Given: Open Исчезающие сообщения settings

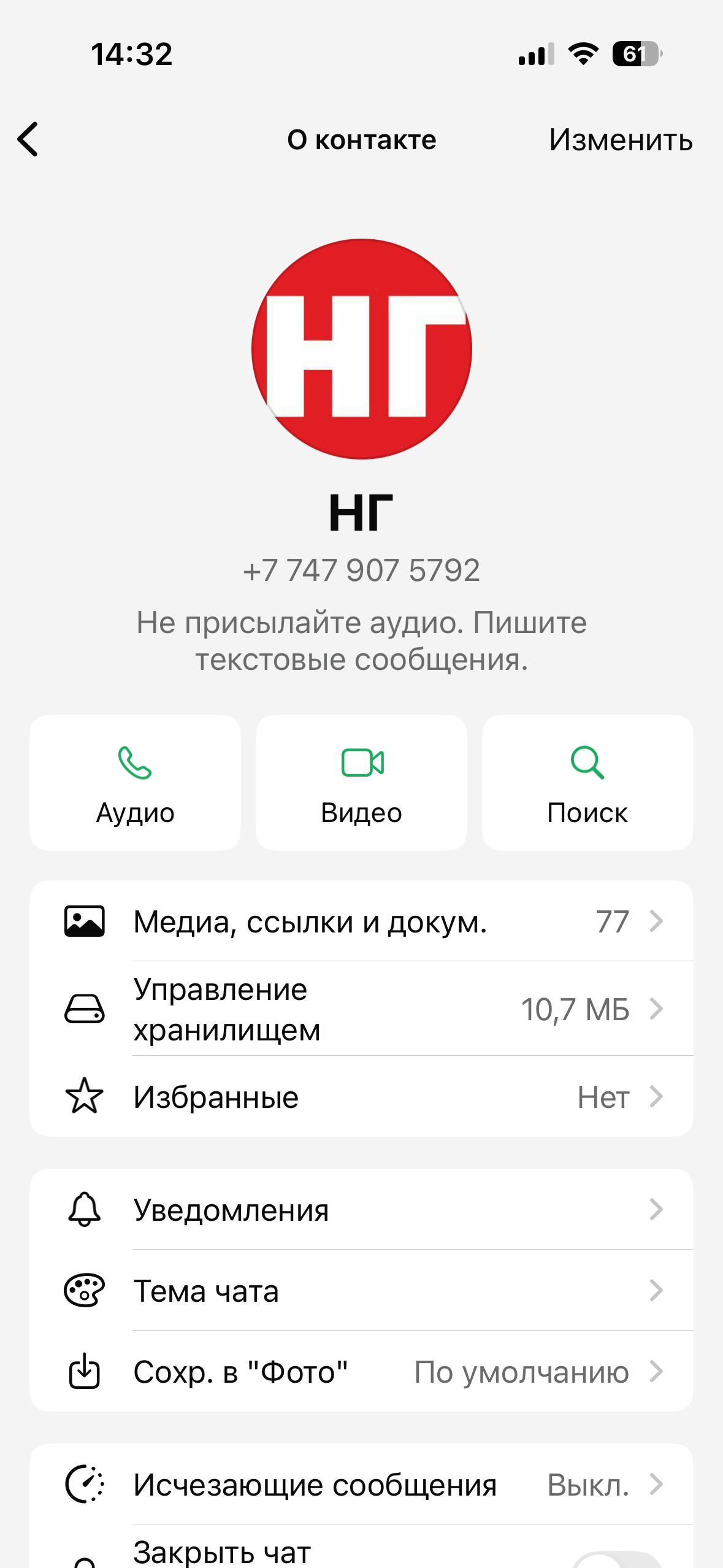Looking at the screenshot, I should pos(361,1485).
